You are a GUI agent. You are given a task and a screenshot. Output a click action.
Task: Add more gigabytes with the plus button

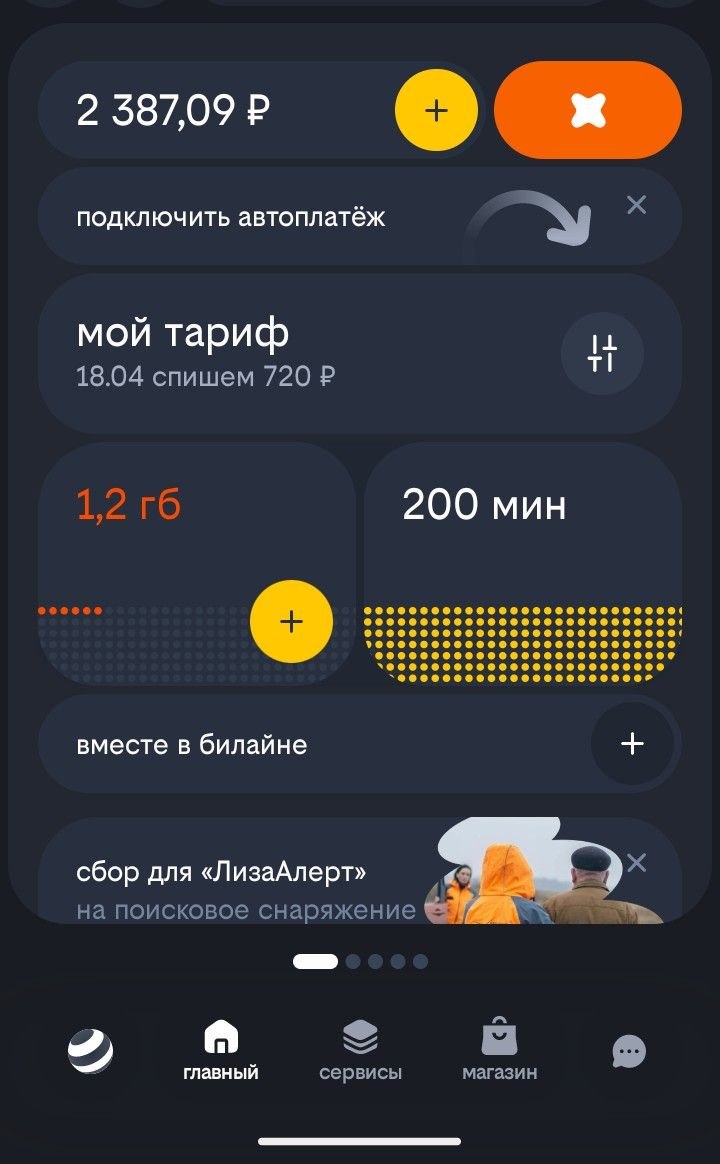(291, 622)
